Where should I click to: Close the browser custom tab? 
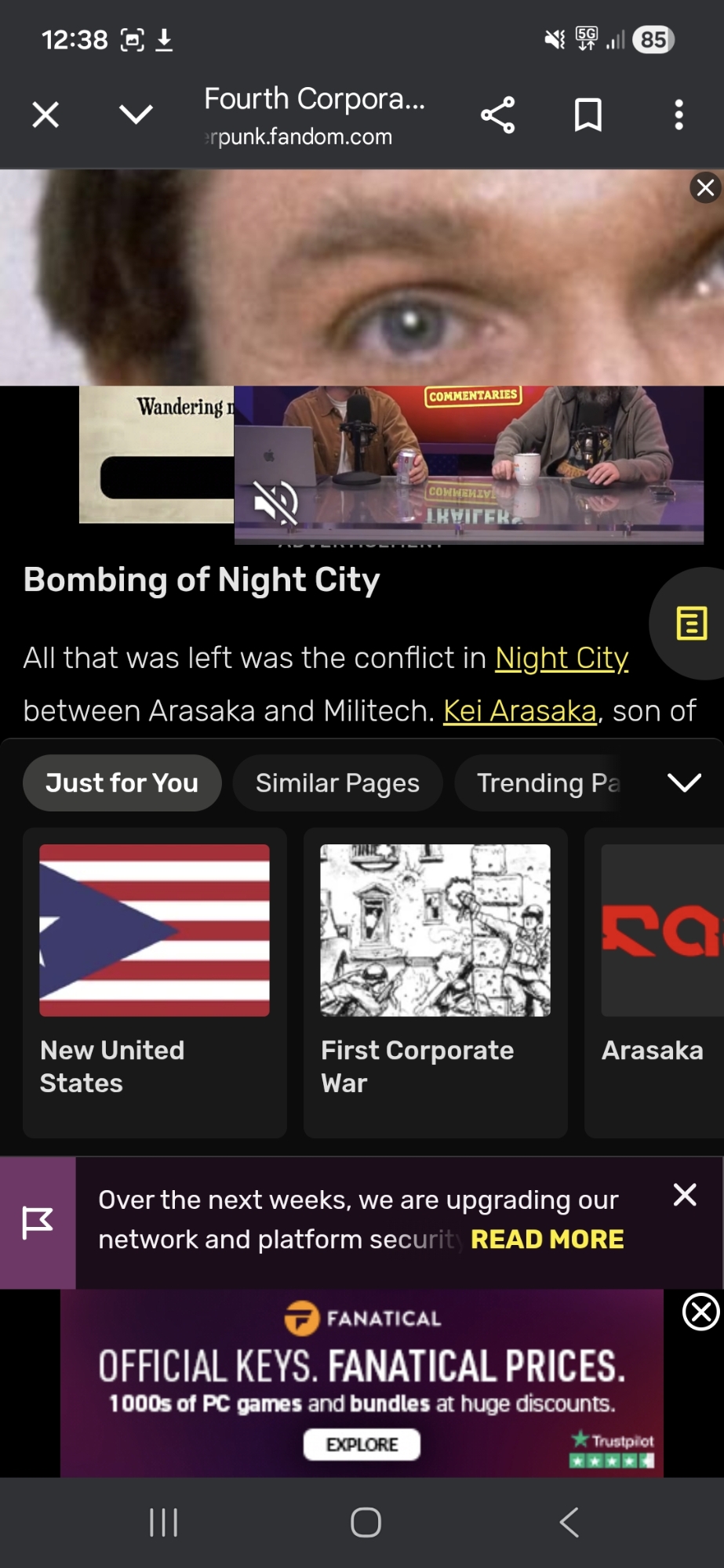point(45,115)
